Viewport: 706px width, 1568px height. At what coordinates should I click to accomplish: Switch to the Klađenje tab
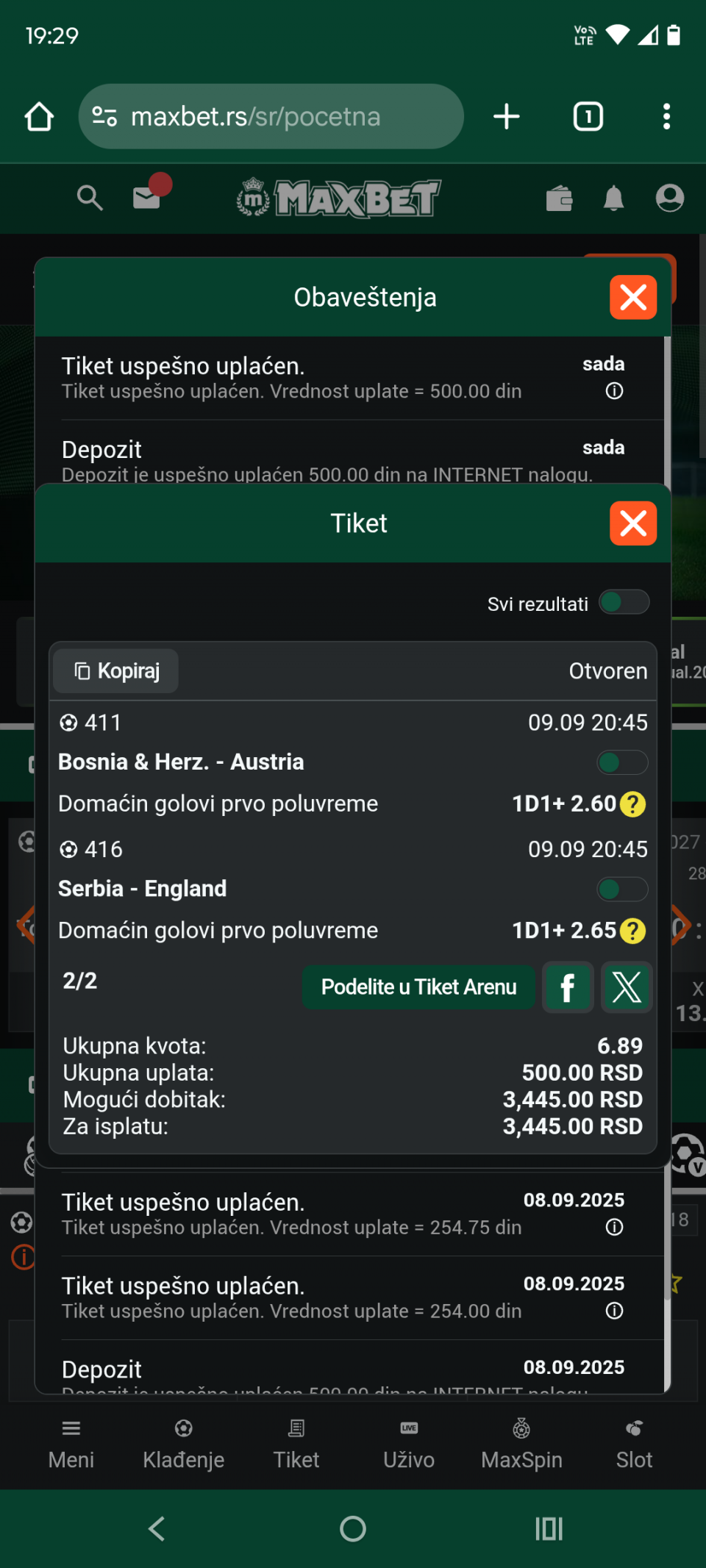click(x=184, y=1445)
